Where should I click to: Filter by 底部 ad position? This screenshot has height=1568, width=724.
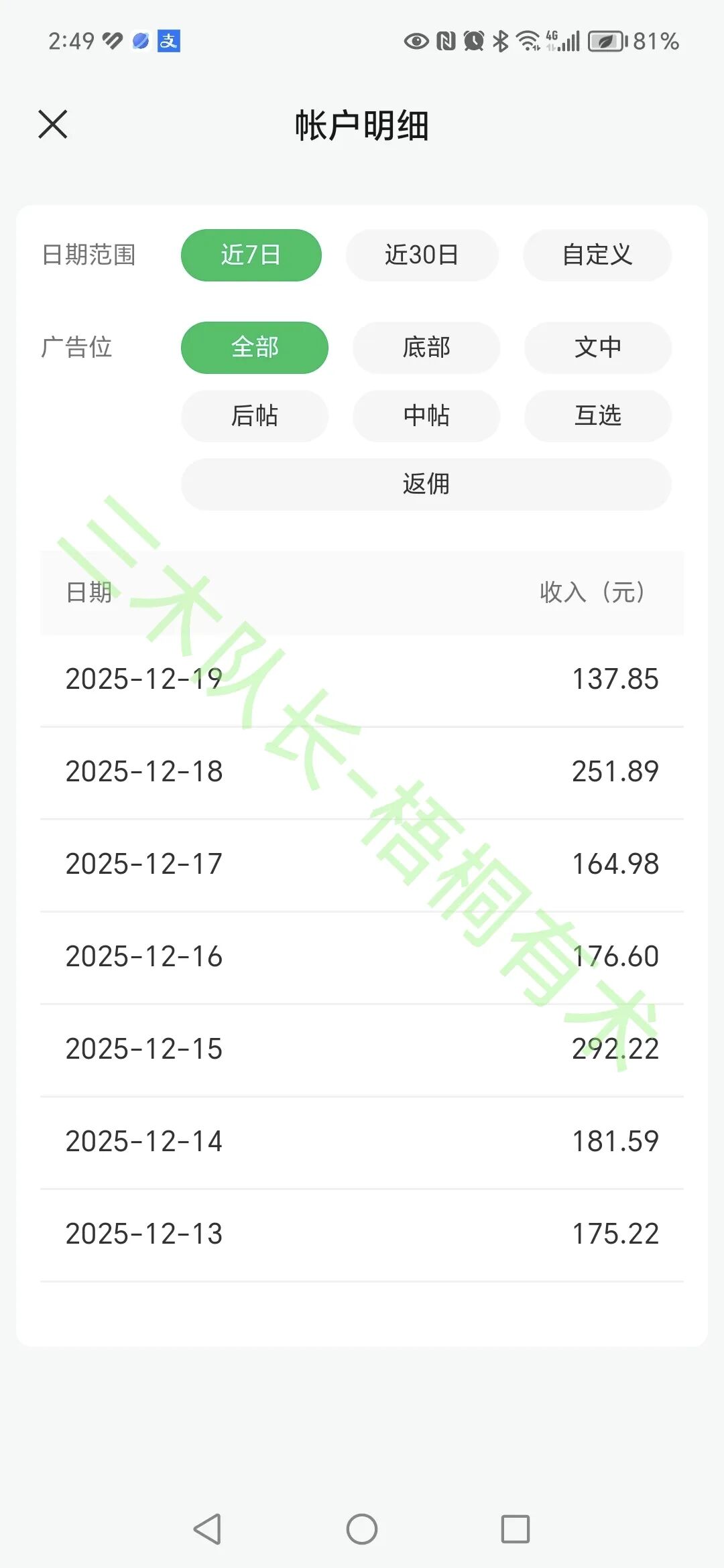(x=426, y=348)
